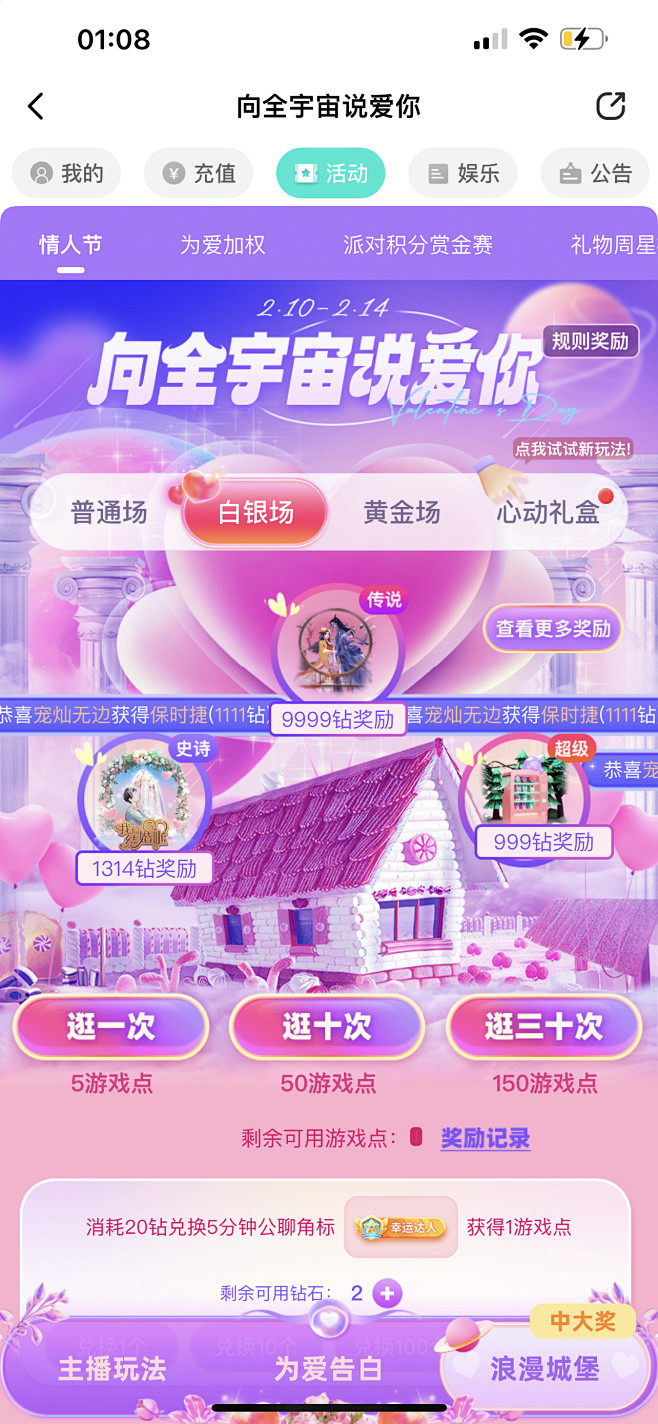Add diamonds with the plus button

pos(387,1293)
